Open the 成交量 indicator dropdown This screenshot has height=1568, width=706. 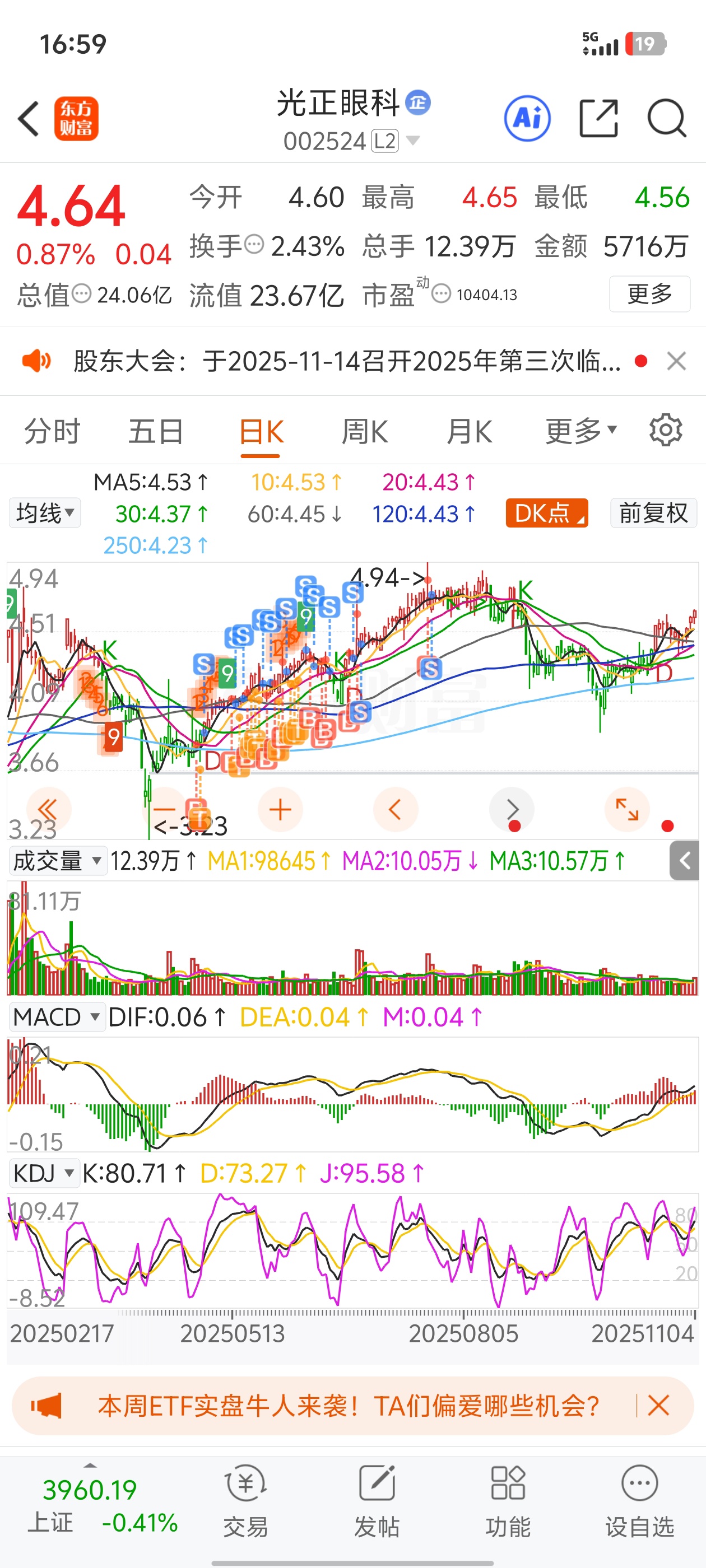57,861
